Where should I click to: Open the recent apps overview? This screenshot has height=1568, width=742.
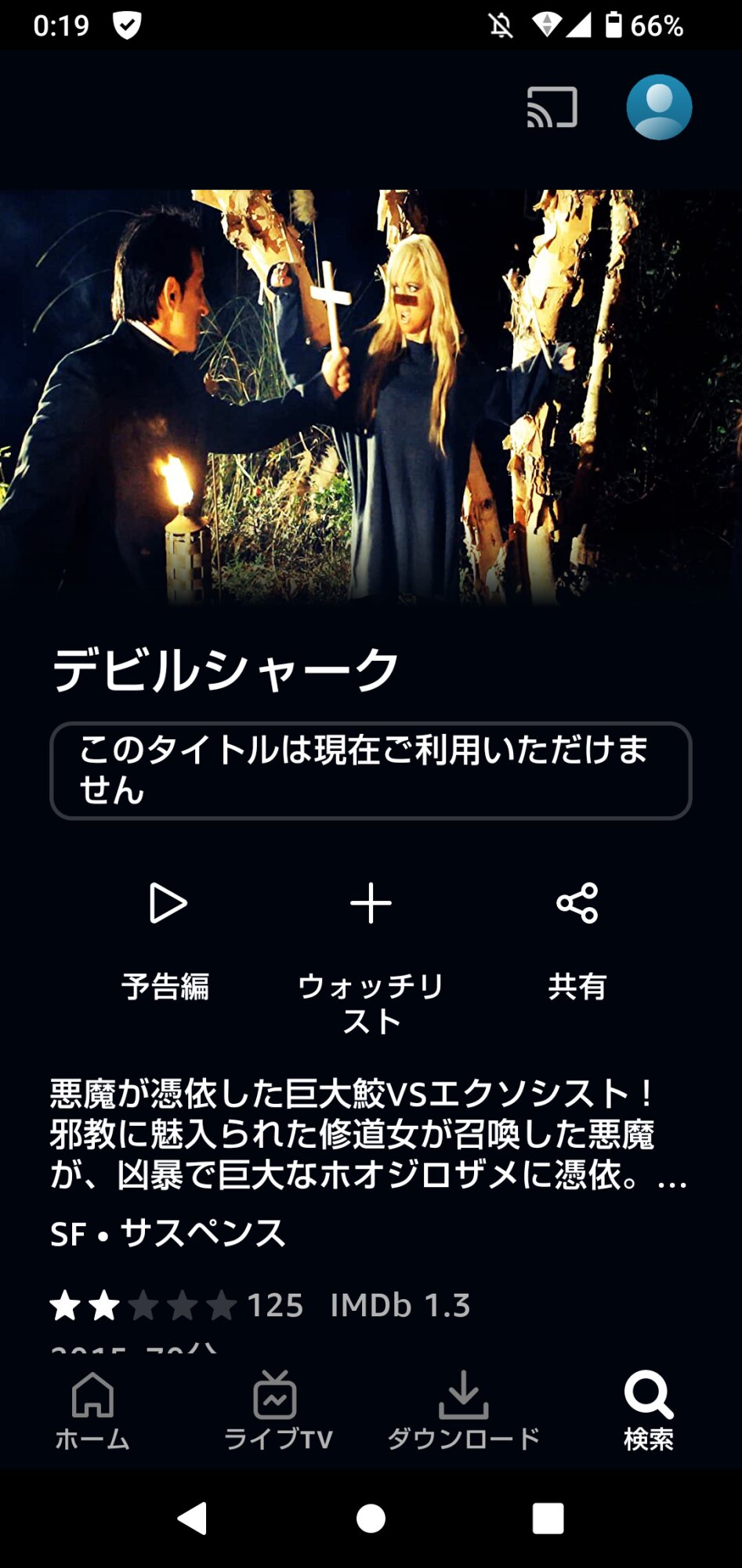pyautogui.click(x=548, y=1518)
